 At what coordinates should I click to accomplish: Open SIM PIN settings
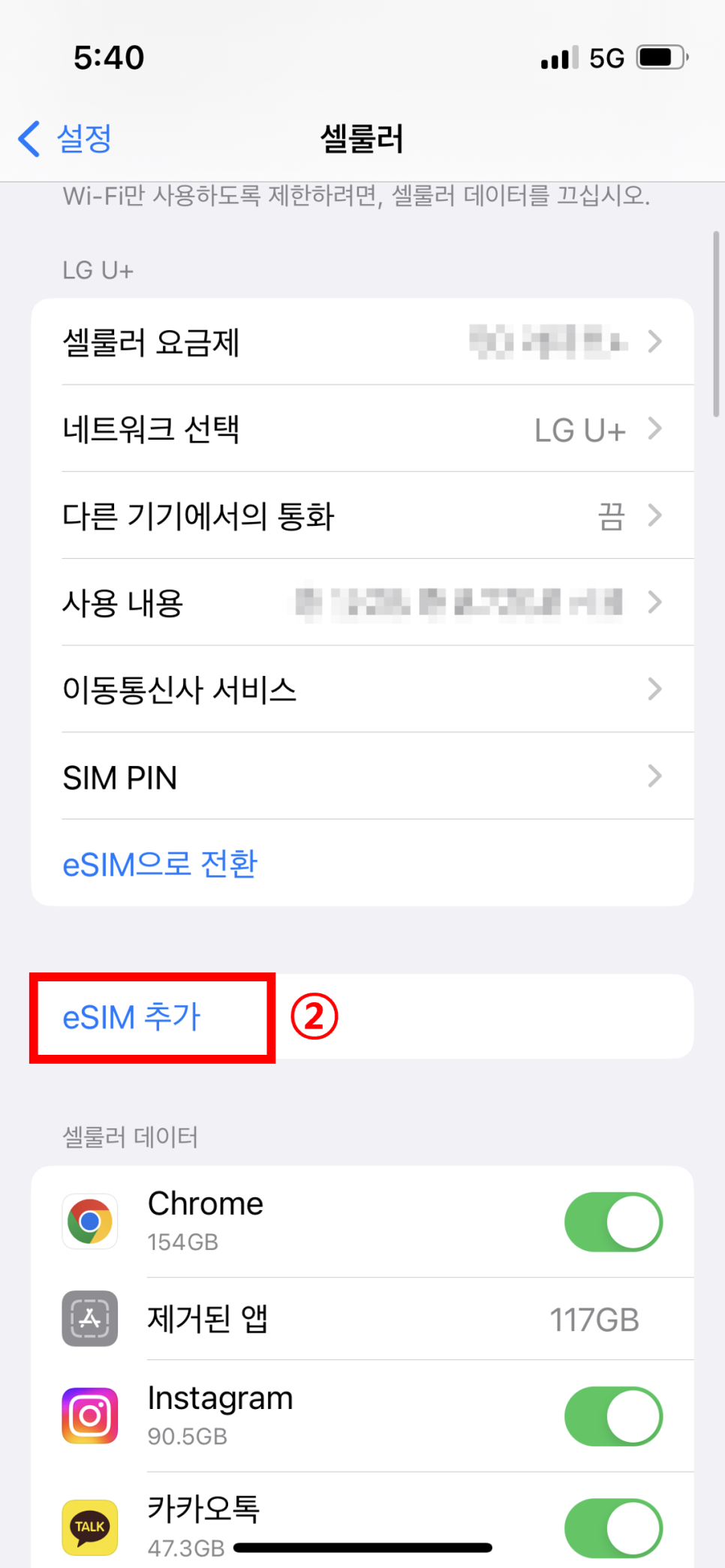pyautogui.click(x=362, y=776)
